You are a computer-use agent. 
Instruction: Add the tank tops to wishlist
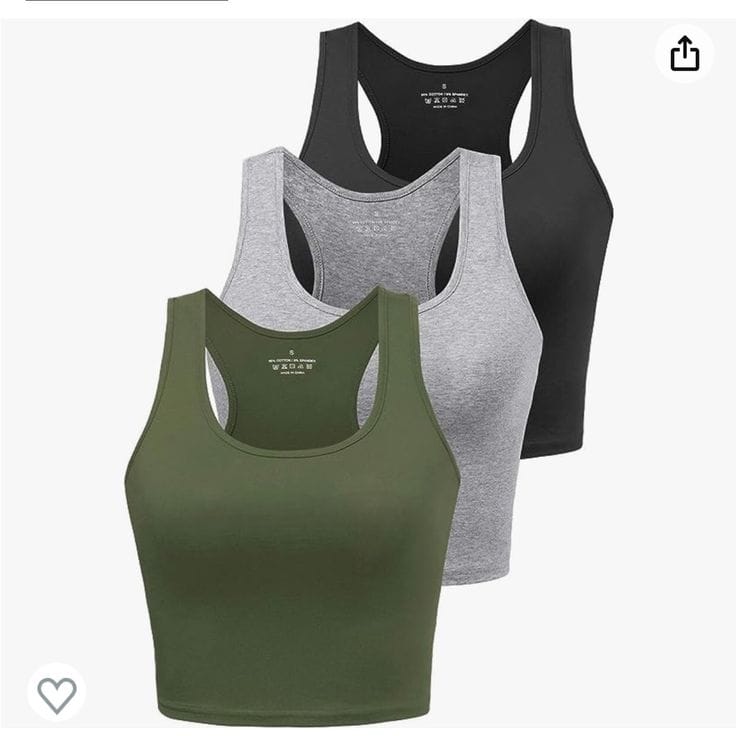pyautogui.click(x=56, y=693)
